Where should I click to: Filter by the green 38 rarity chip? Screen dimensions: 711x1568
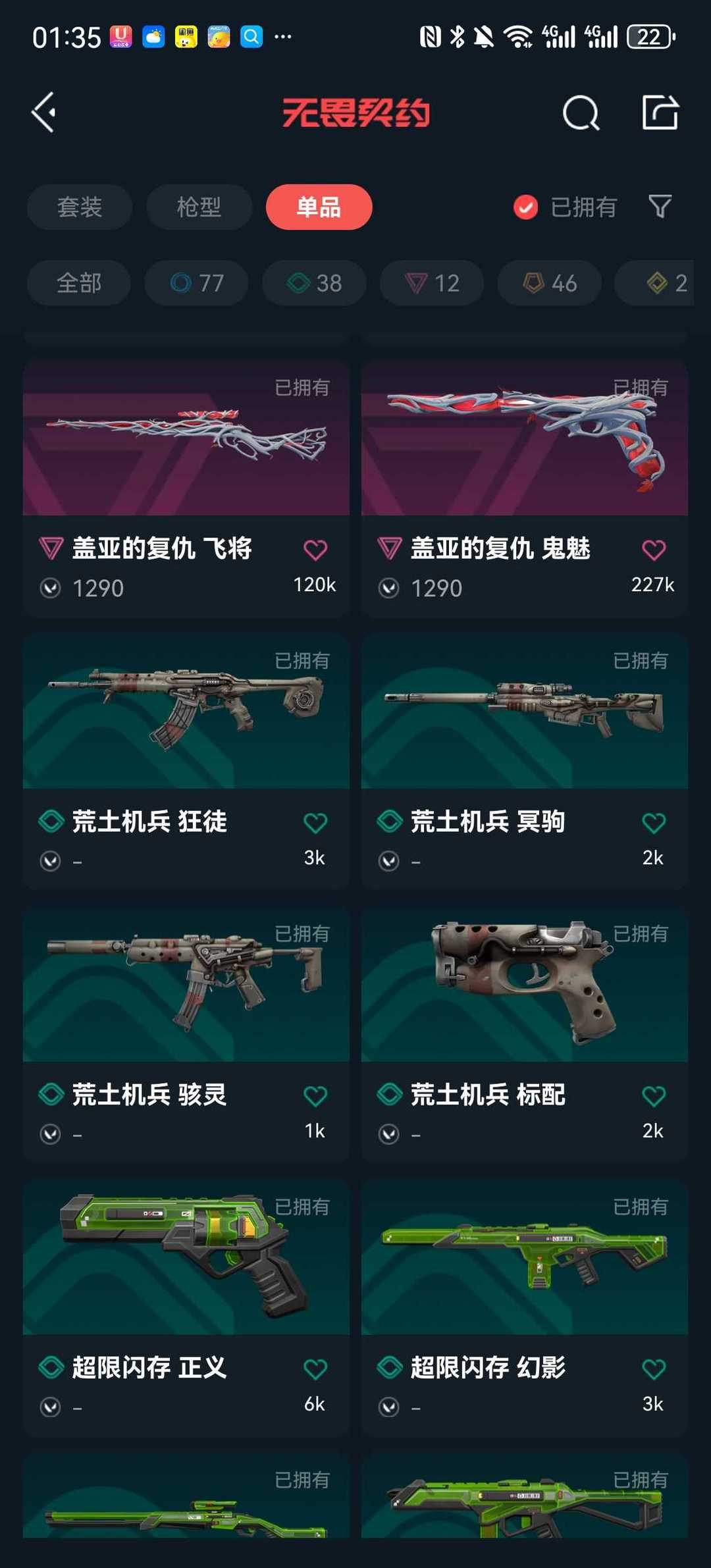point(314,283)
